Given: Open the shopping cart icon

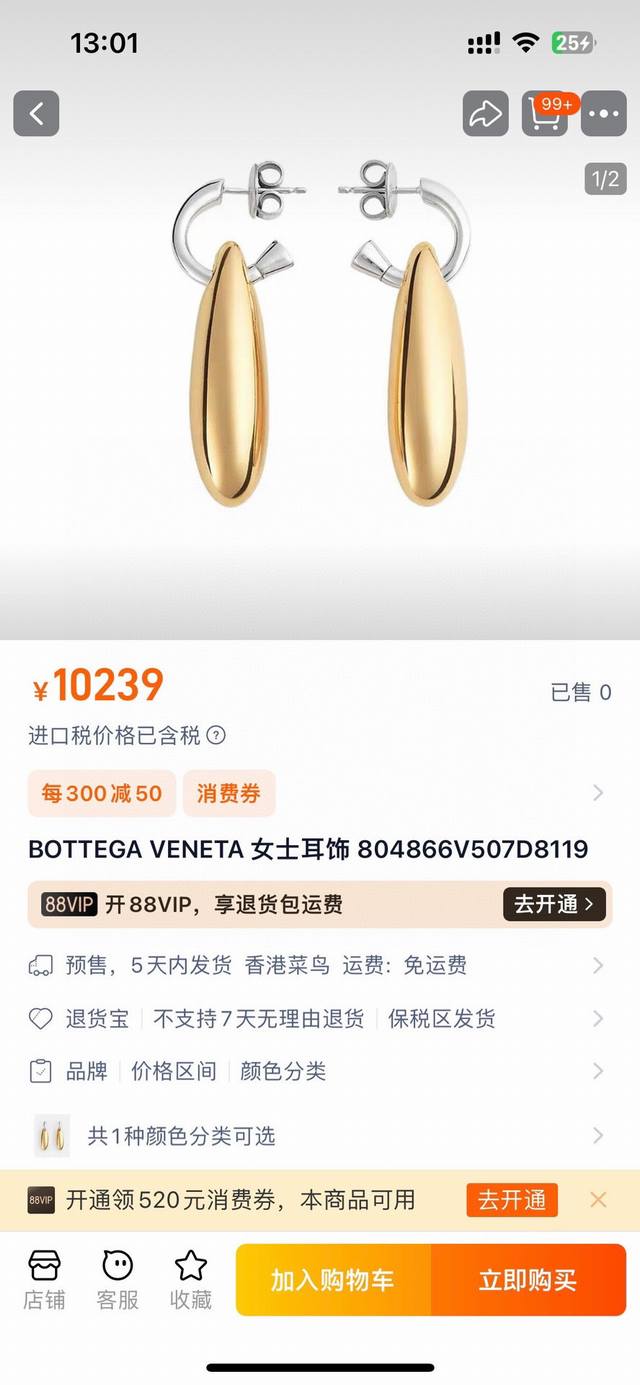Looking at the screenshot, I should click(x=544, y=114).
